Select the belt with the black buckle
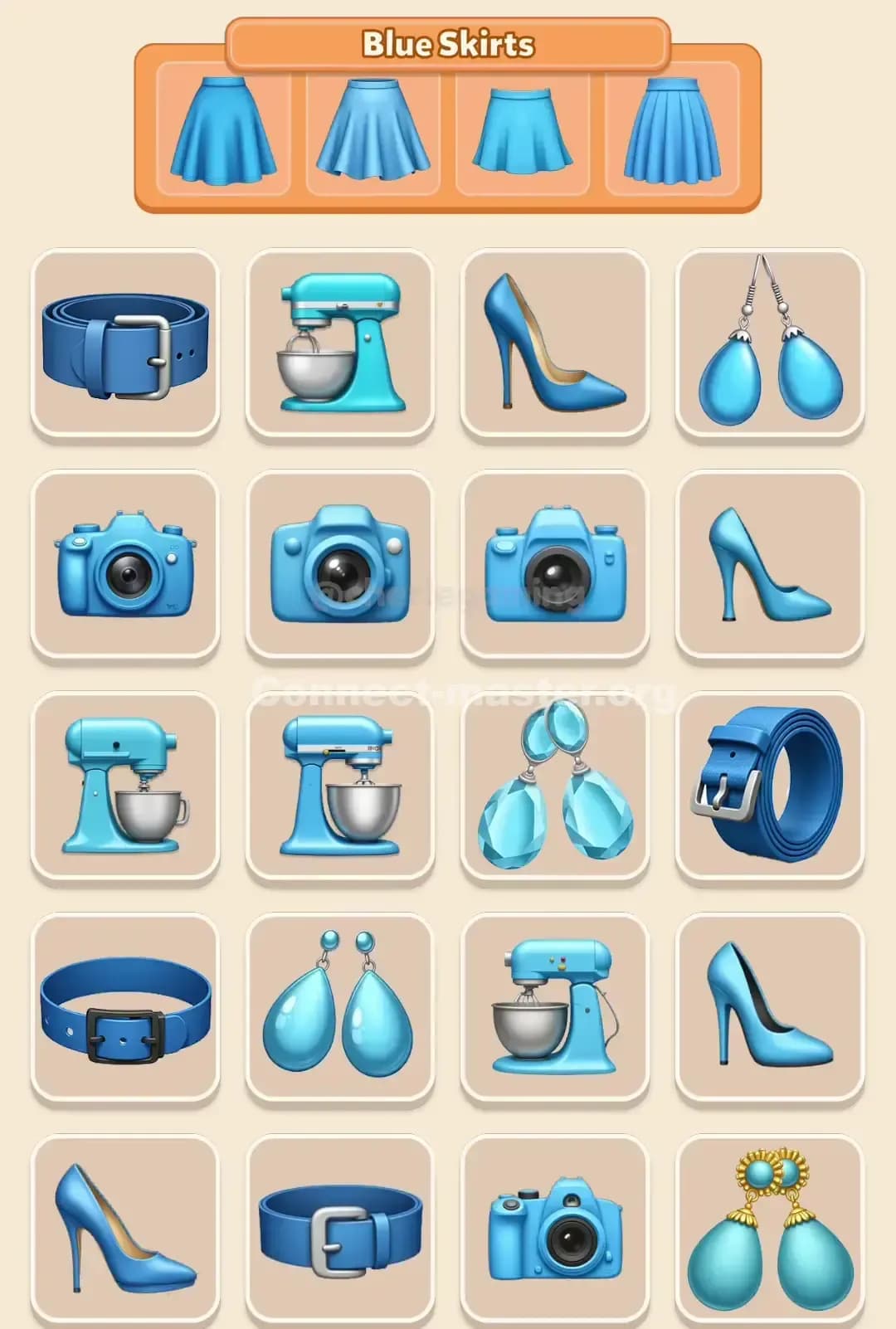The height and width of the screenshot is (1329, 896). 125,1008
